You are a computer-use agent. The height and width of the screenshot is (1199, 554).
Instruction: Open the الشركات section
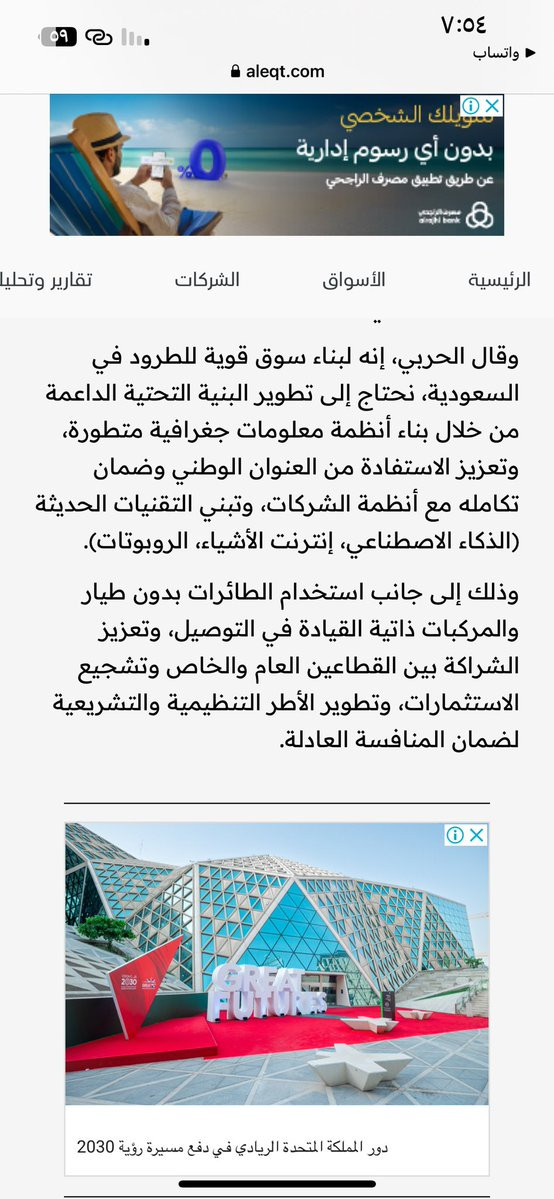[x=207, y=280]
